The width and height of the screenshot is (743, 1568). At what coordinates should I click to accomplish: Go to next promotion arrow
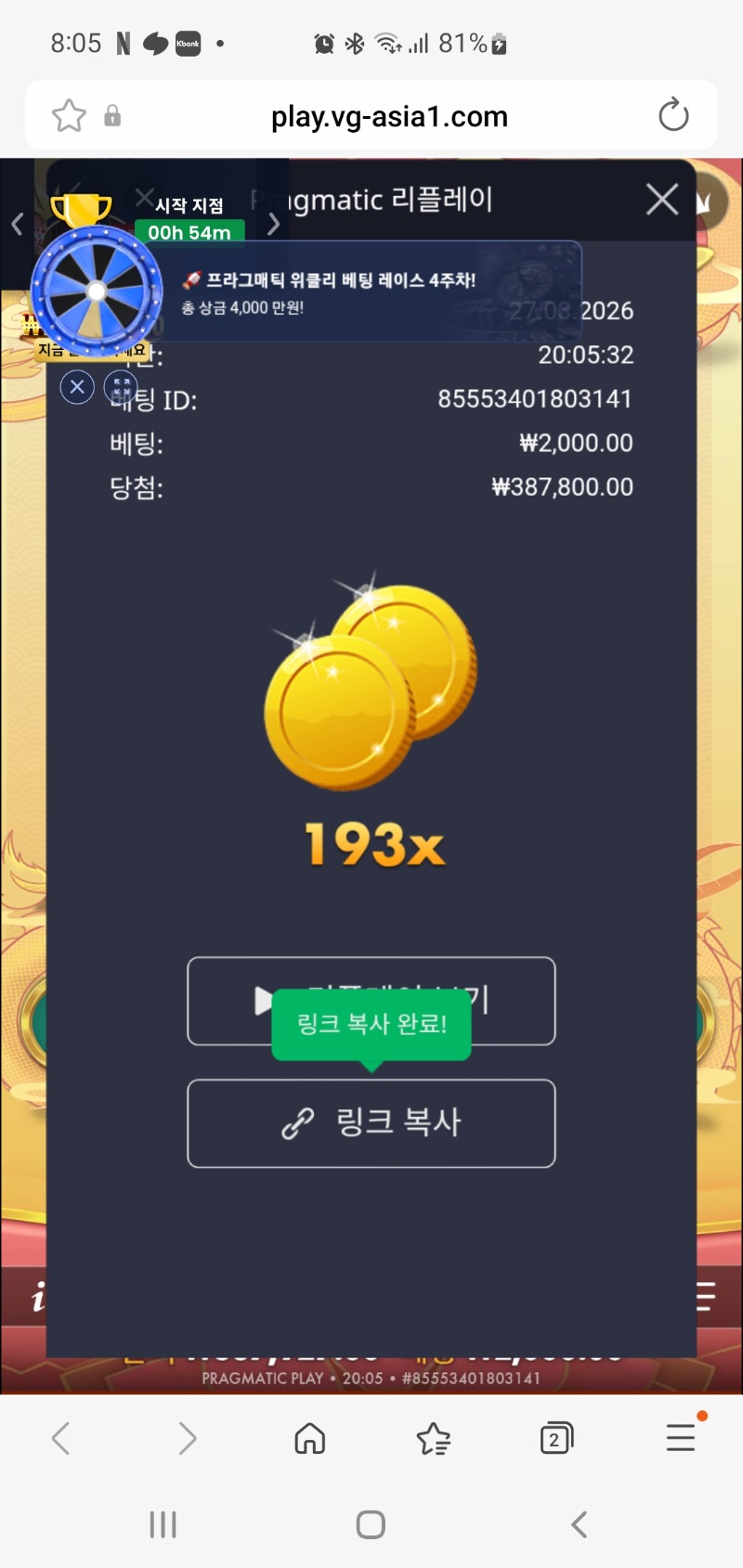(x=273, y=224)
